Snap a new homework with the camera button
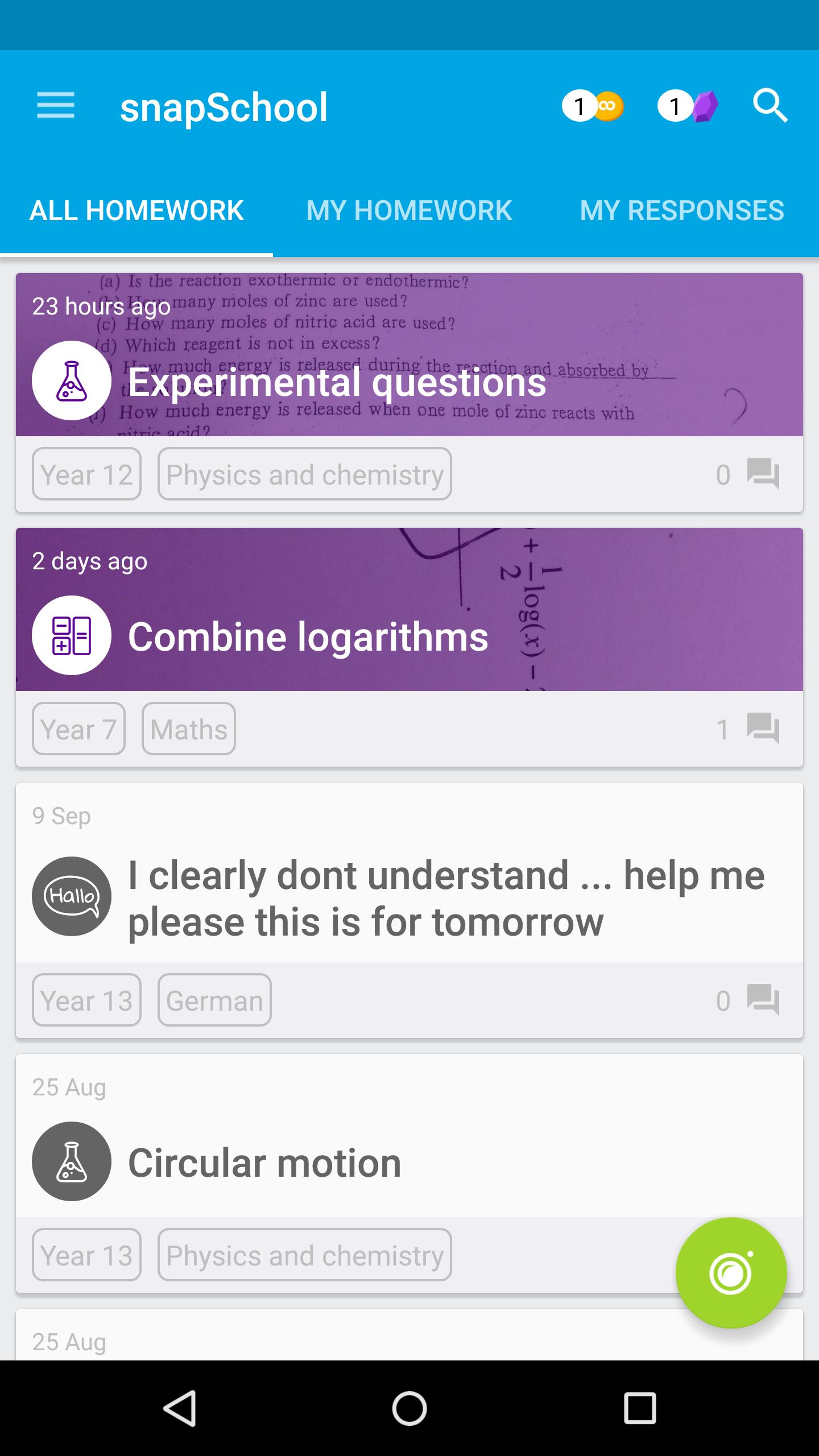Screen dimensions: 819x1456 [x=731, y=1273]
